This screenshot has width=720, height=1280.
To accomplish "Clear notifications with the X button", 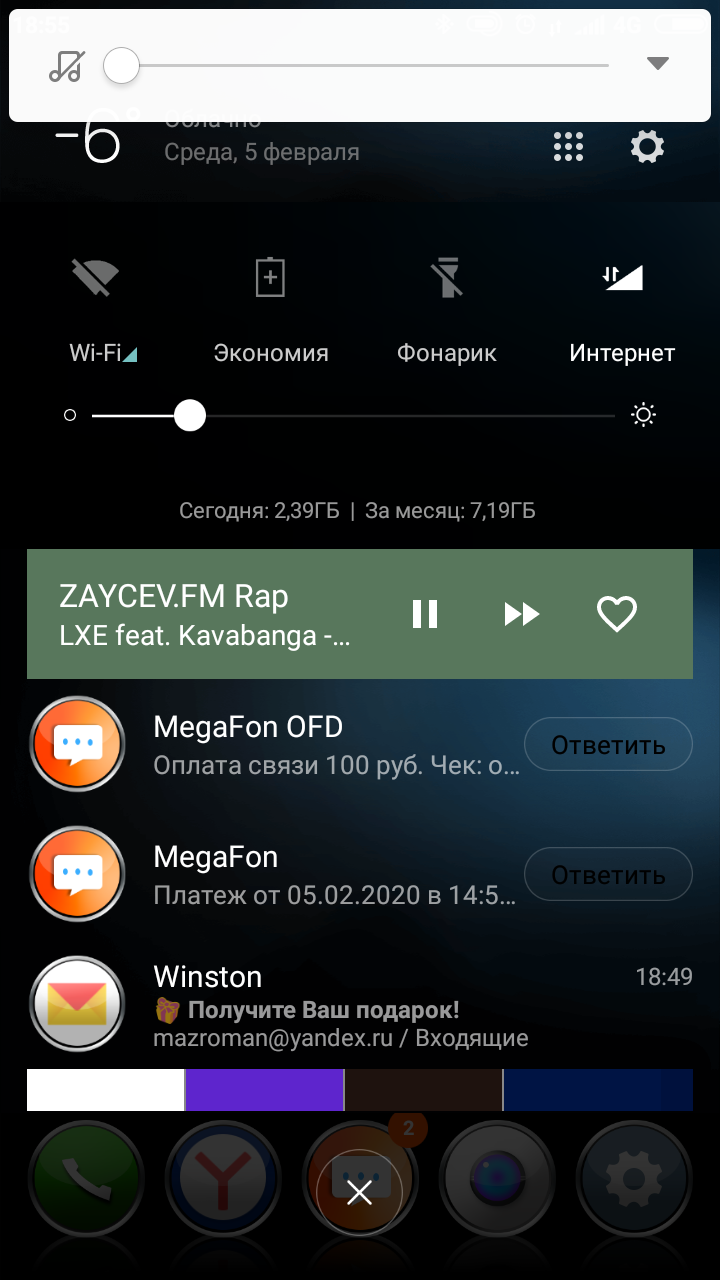I will coord(359,1191).
